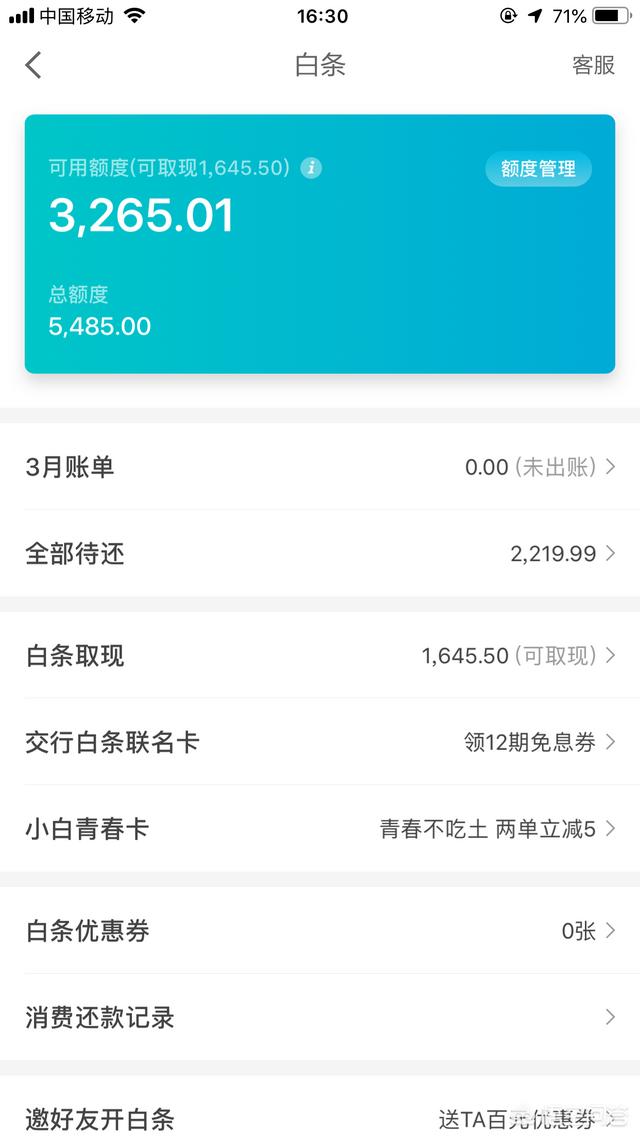This screenshot has height=1138, width=640.
Task: Check 白条优惠券 coupons
Action: [320, 931]
